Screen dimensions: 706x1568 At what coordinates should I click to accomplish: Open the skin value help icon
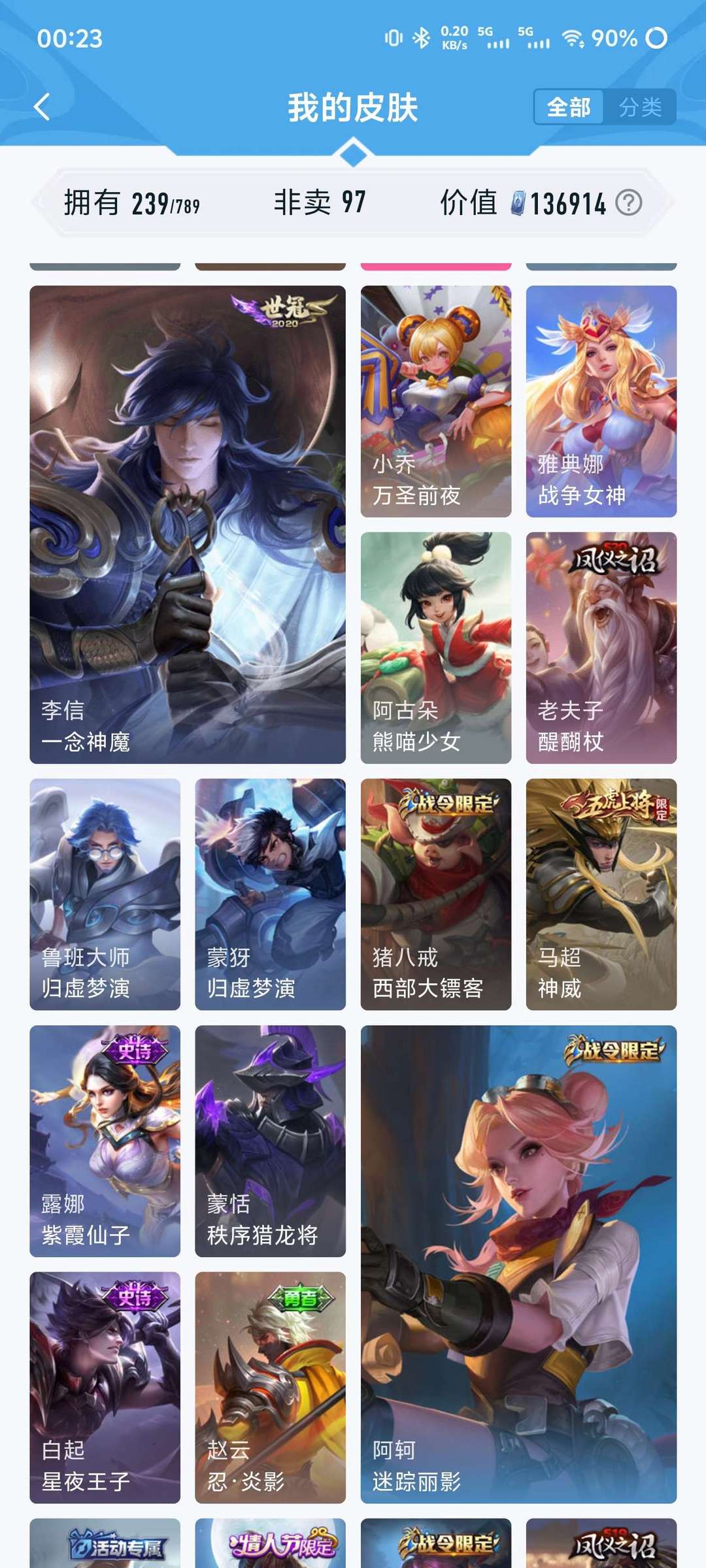[x=629, y=203]
